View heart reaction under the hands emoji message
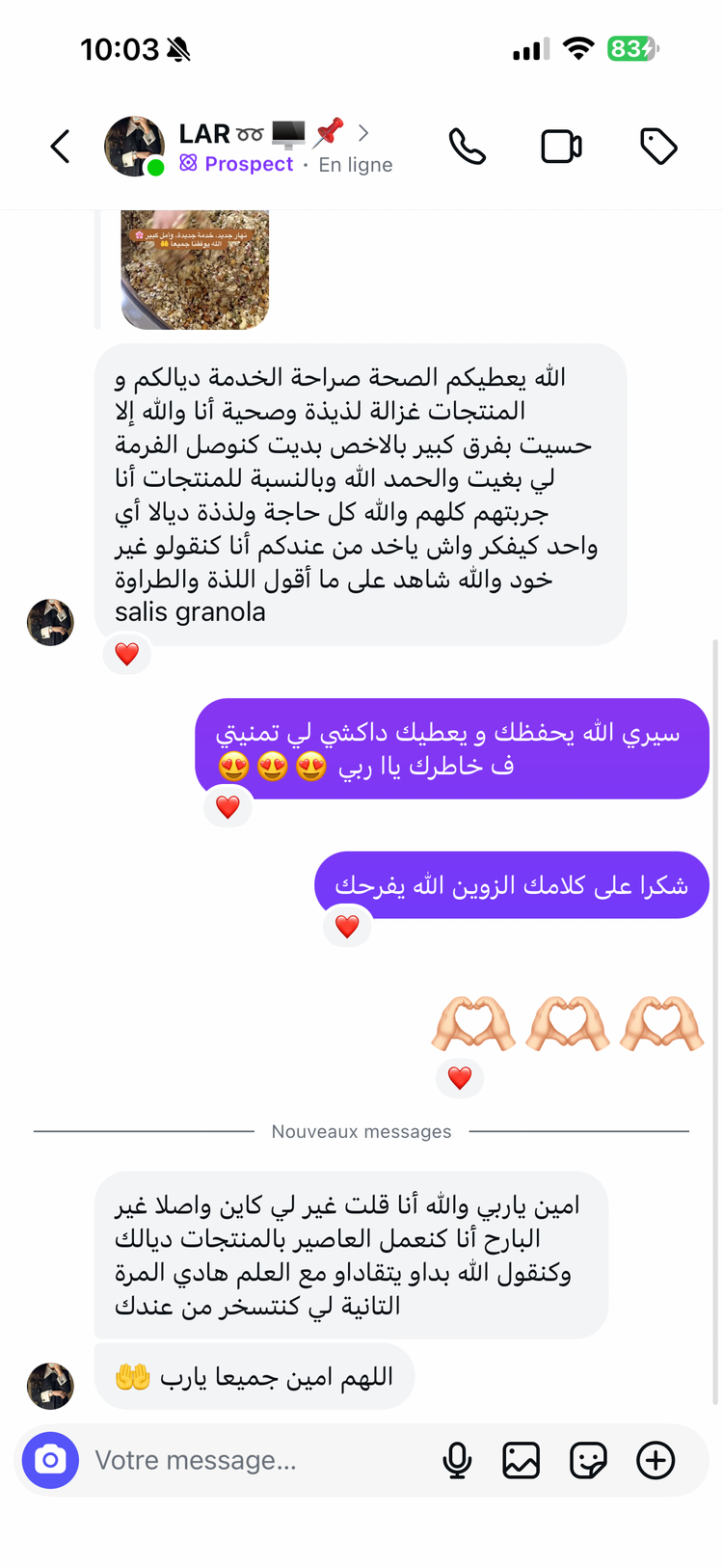Image resolution: width=723 pixels, height=1568 pixels. pos(460,1077)
